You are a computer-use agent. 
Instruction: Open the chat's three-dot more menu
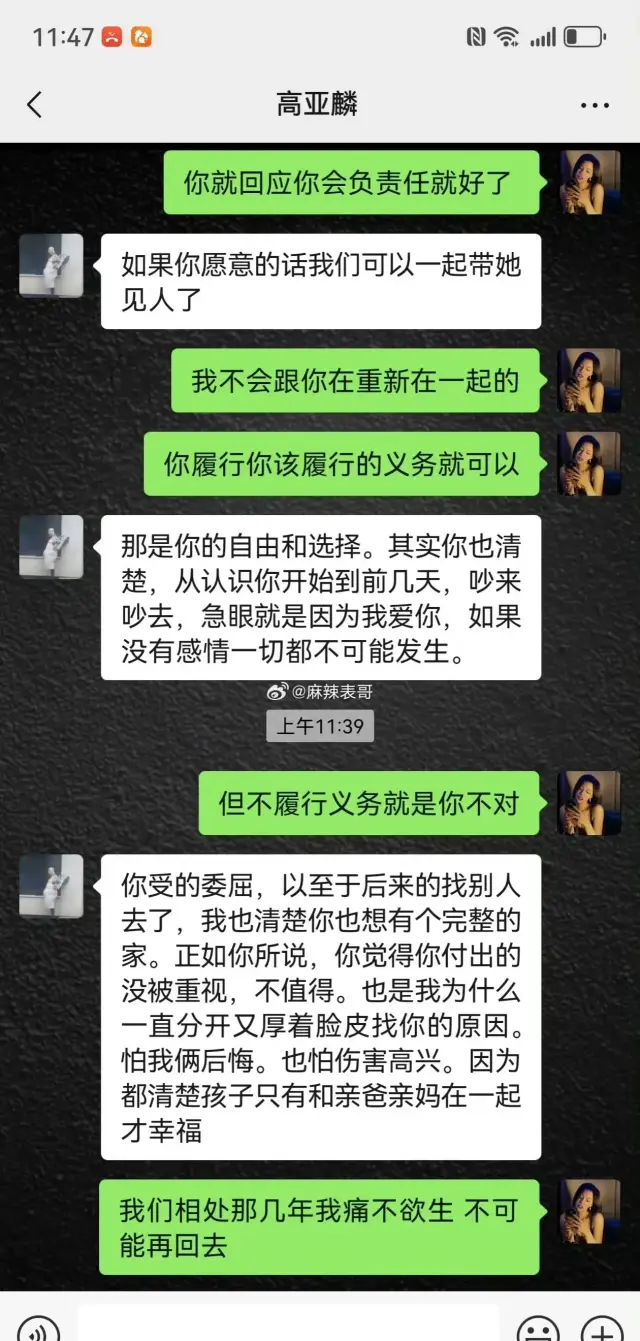pyautogui.click(x=595, y=105)
